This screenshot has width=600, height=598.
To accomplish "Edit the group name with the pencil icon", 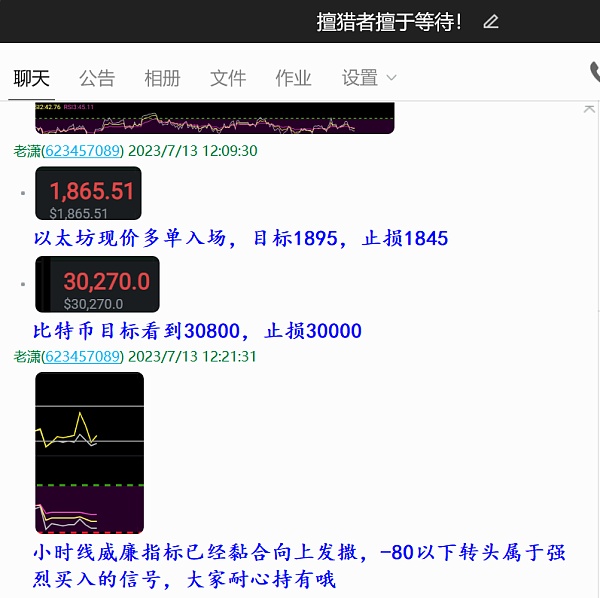I will coord(490,22).
